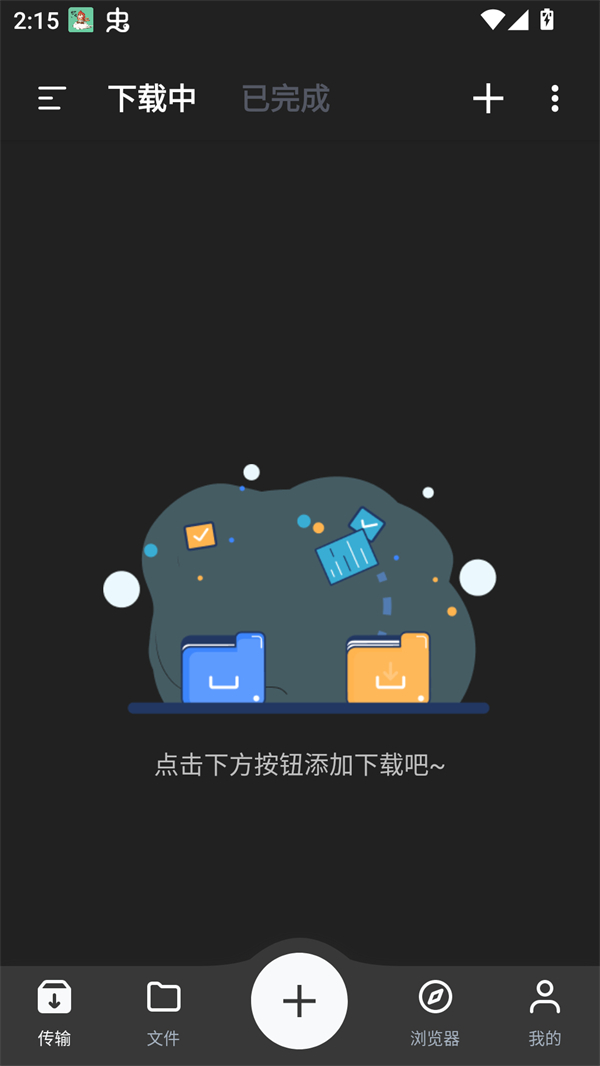Switch to the 浏览器 tab
600x1066 pixels.
click(435, 1012)
